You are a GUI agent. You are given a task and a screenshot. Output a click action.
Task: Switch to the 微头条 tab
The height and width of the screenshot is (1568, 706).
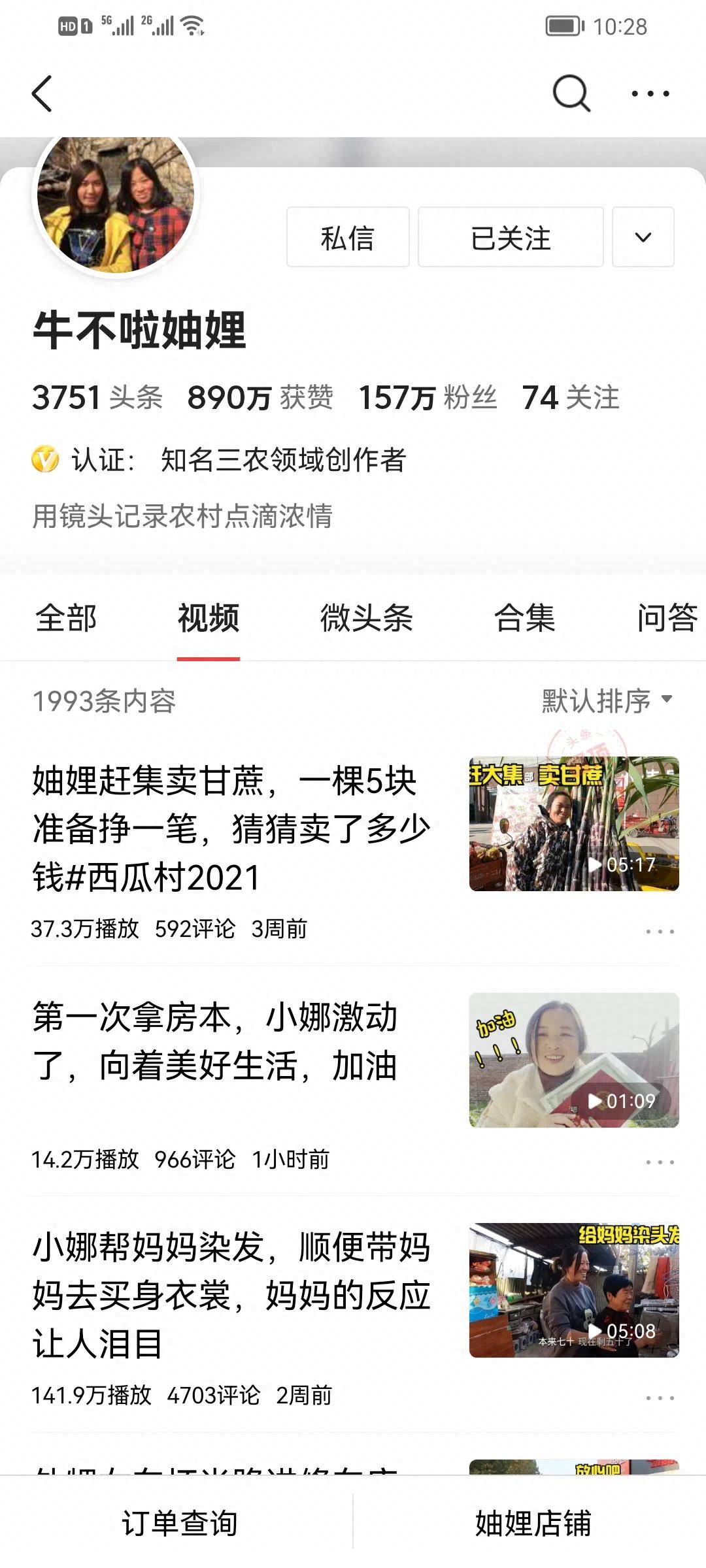(x=366, y=618)
